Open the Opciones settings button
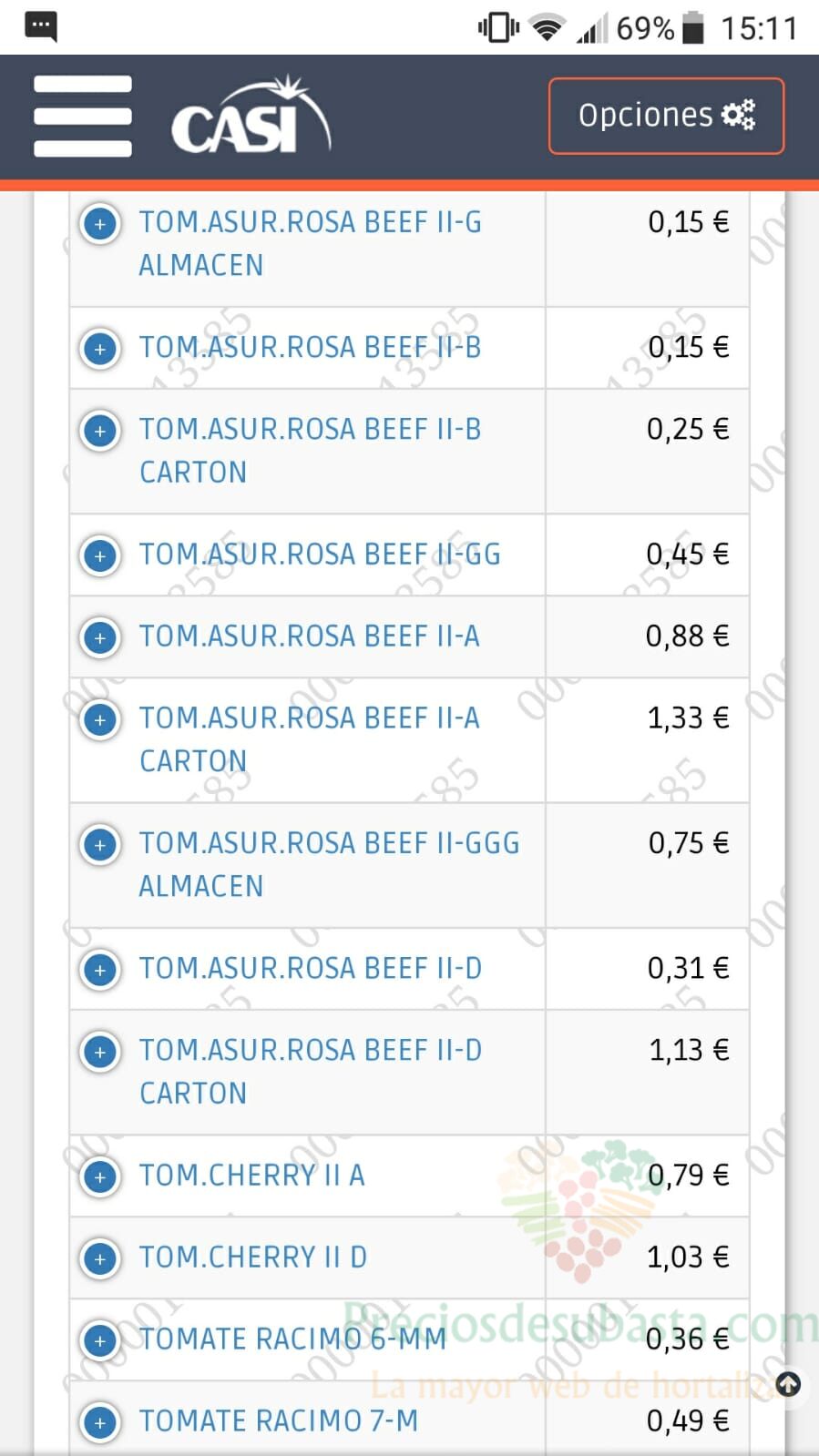Image resolution: width=819 pixels, height=1456 pixels. 666,116
